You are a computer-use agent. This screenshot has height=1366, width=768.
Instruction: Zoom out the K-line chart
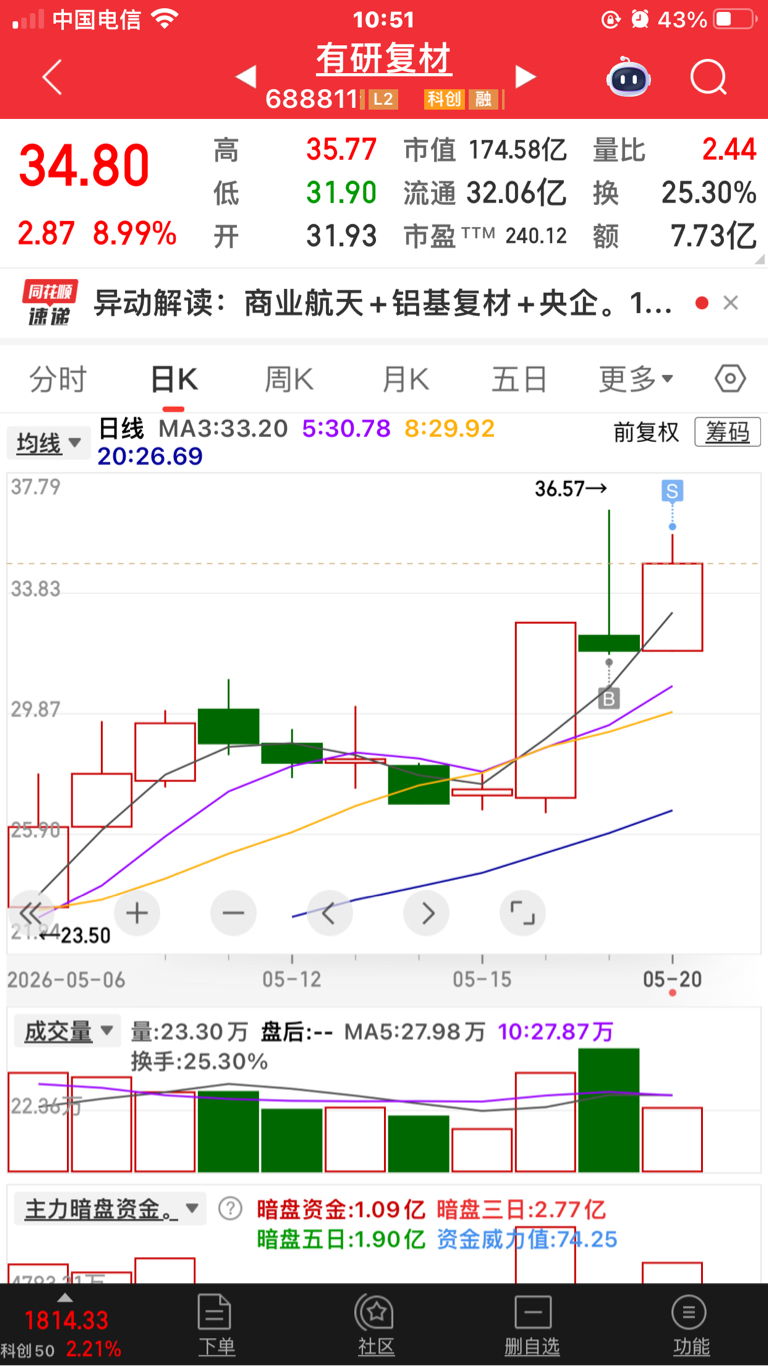[x=233, y=913]
